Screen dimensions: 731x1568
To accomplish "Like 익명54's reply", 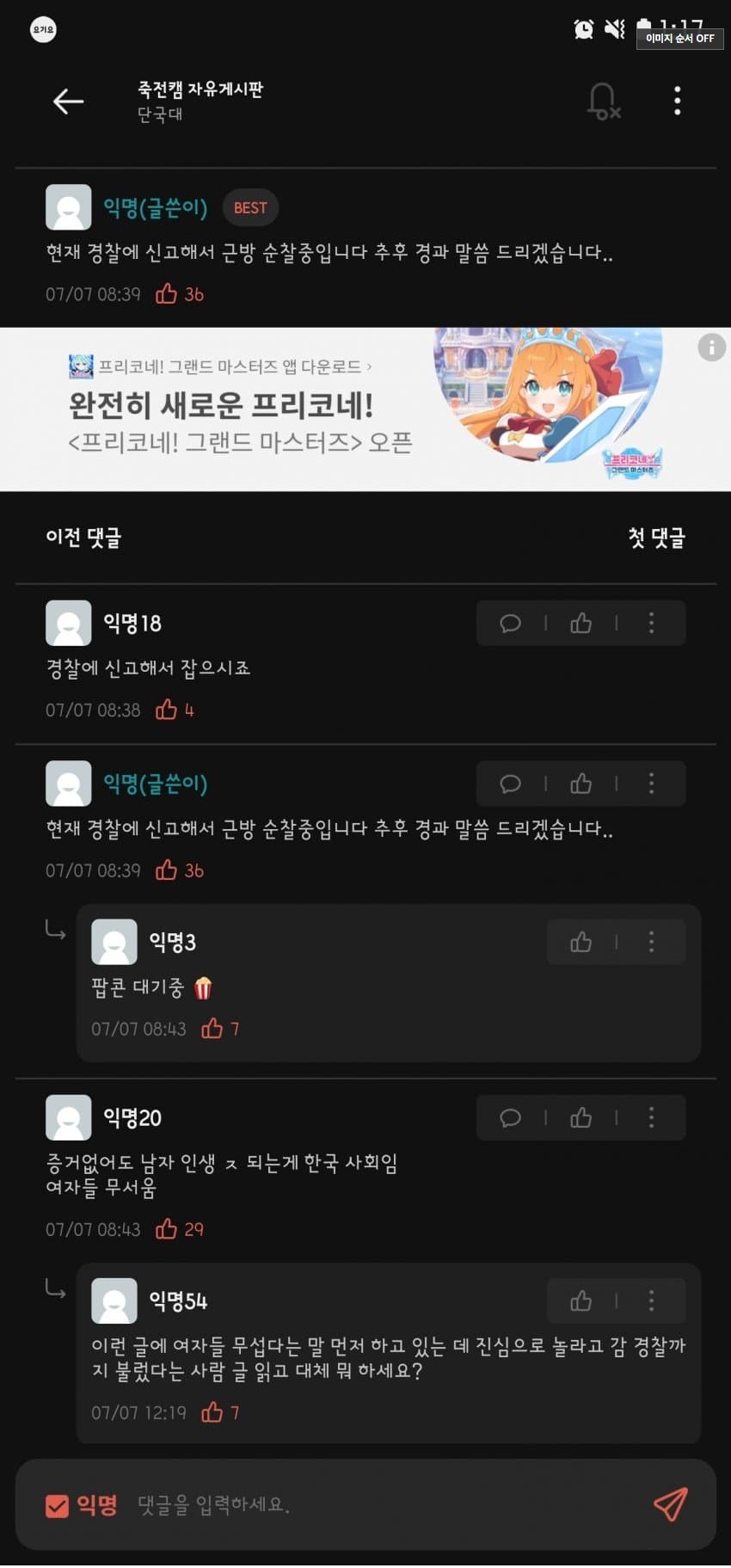I will point(580,1301).
